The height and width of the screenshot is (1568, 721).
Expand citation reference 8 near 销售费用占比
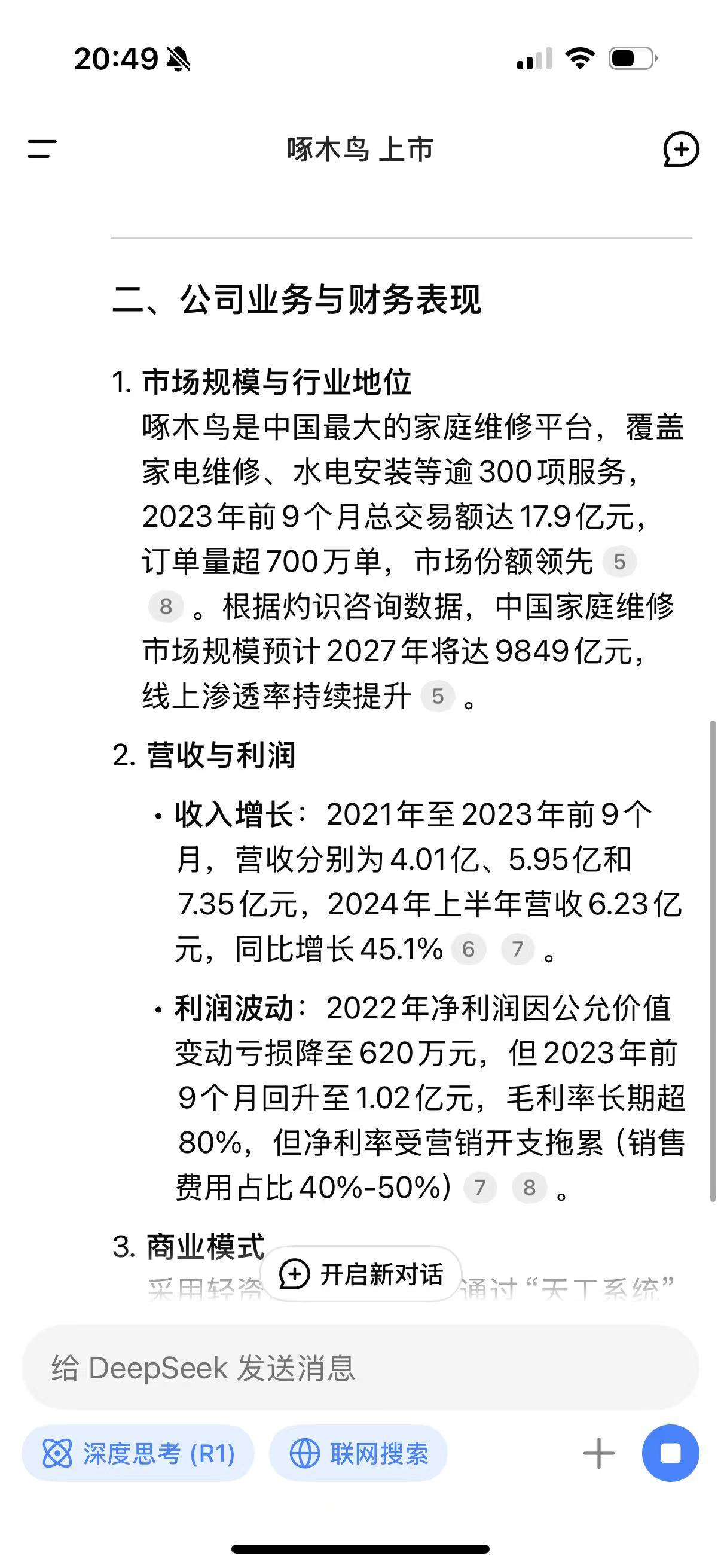[530, 1188]
